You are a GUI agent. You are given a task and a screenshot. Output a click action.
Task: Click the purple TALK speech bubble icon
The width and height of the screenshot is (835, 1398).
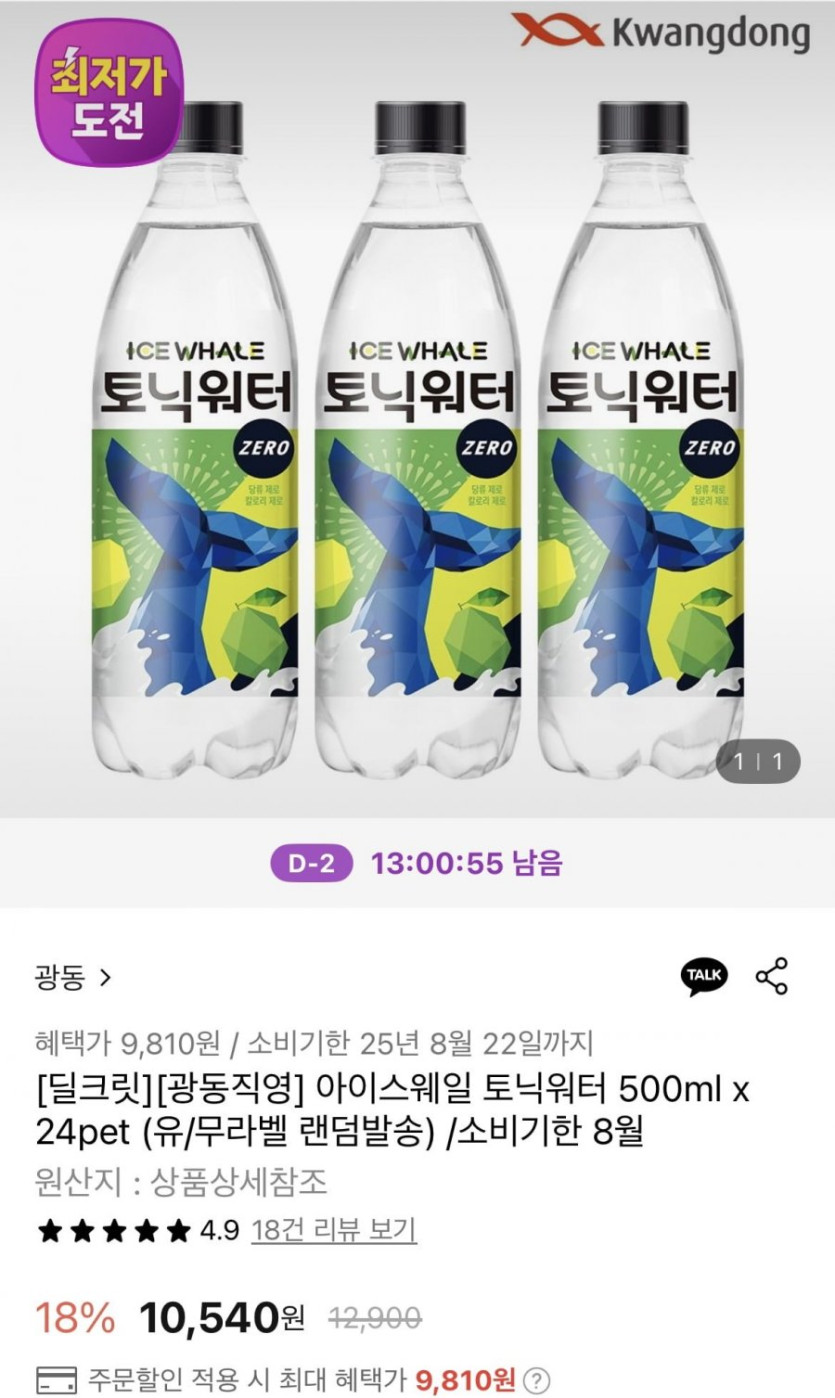tap(705, 974)
